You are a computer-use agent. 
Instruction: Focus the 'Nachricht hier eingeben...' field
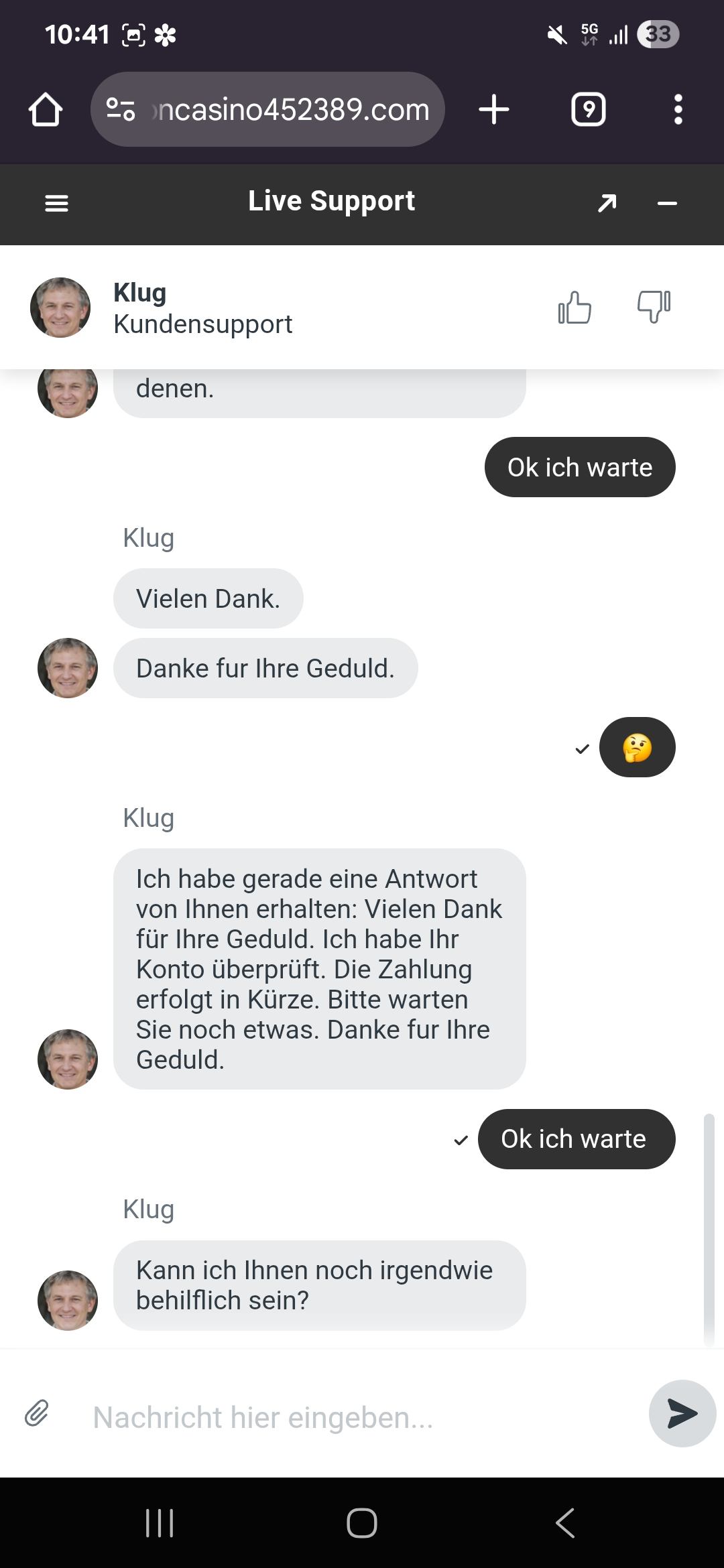coord(362,1417)
